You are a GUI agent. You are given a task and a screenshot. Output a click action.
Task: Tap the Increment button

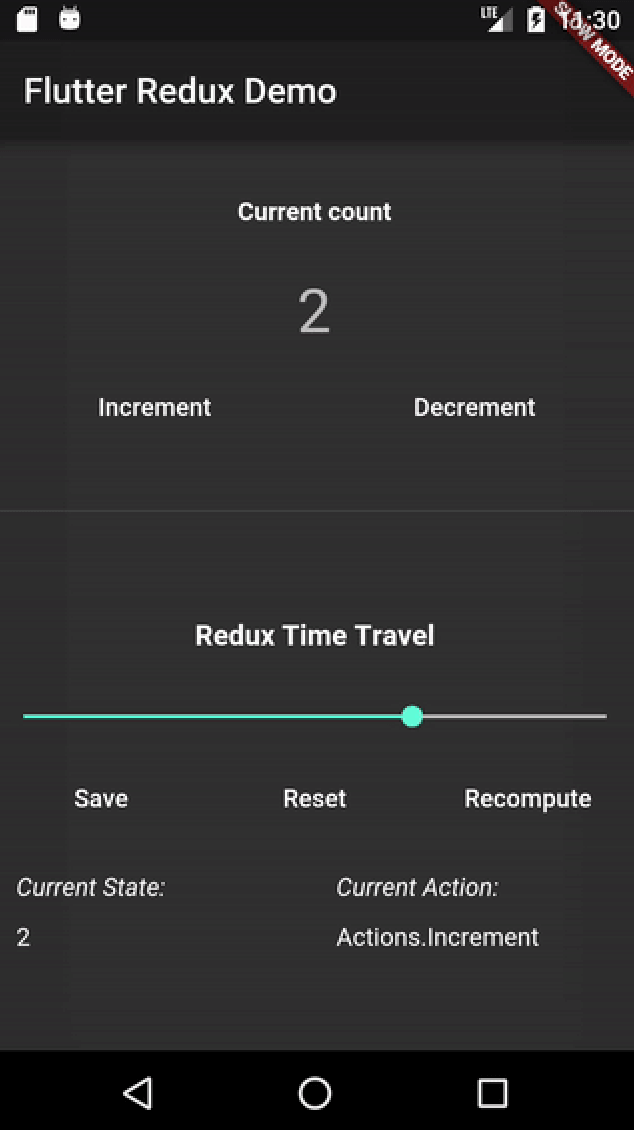(x=154, y=407)
